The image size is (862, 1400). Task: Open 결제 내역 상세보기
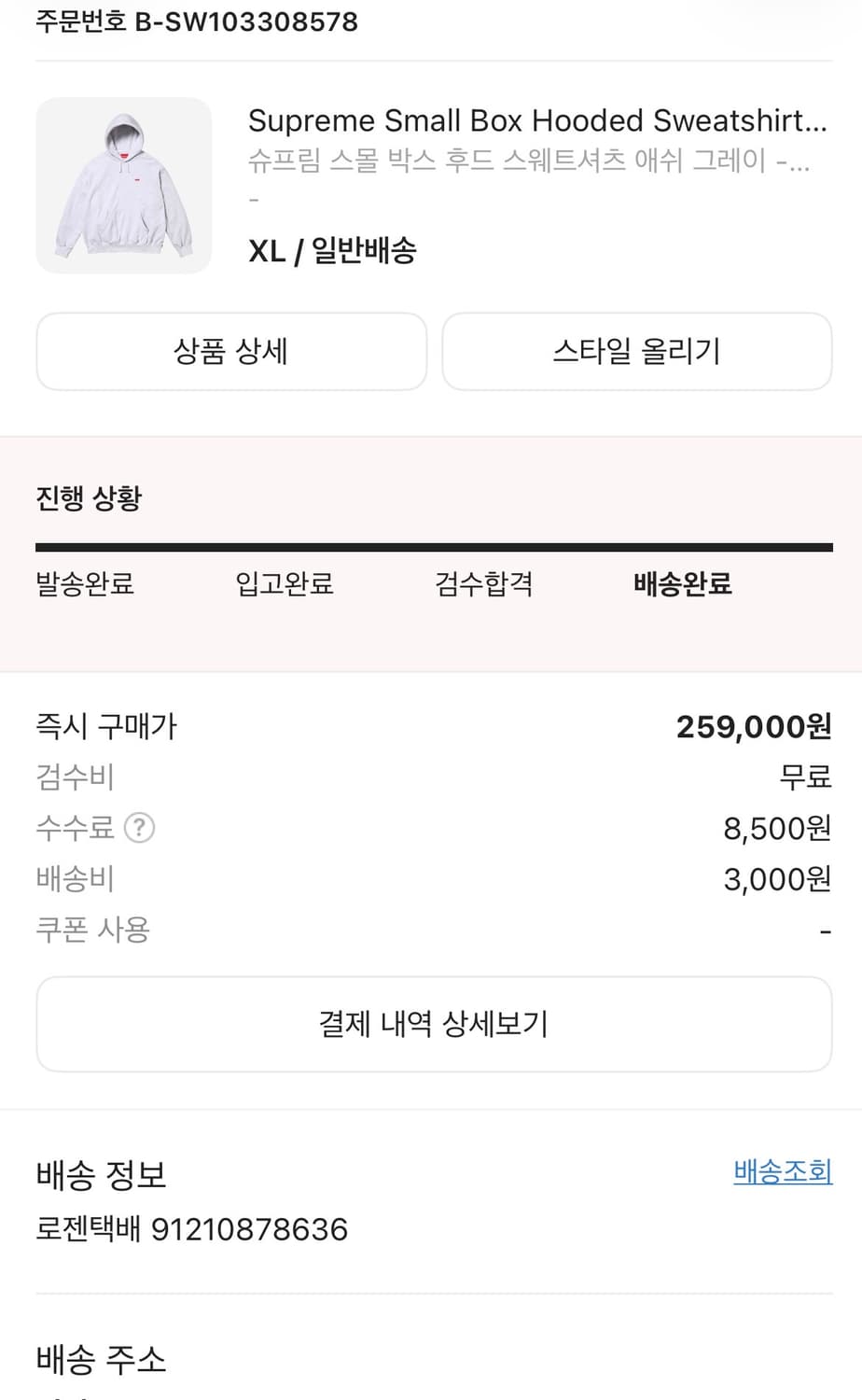click(x=432, y=1024)
